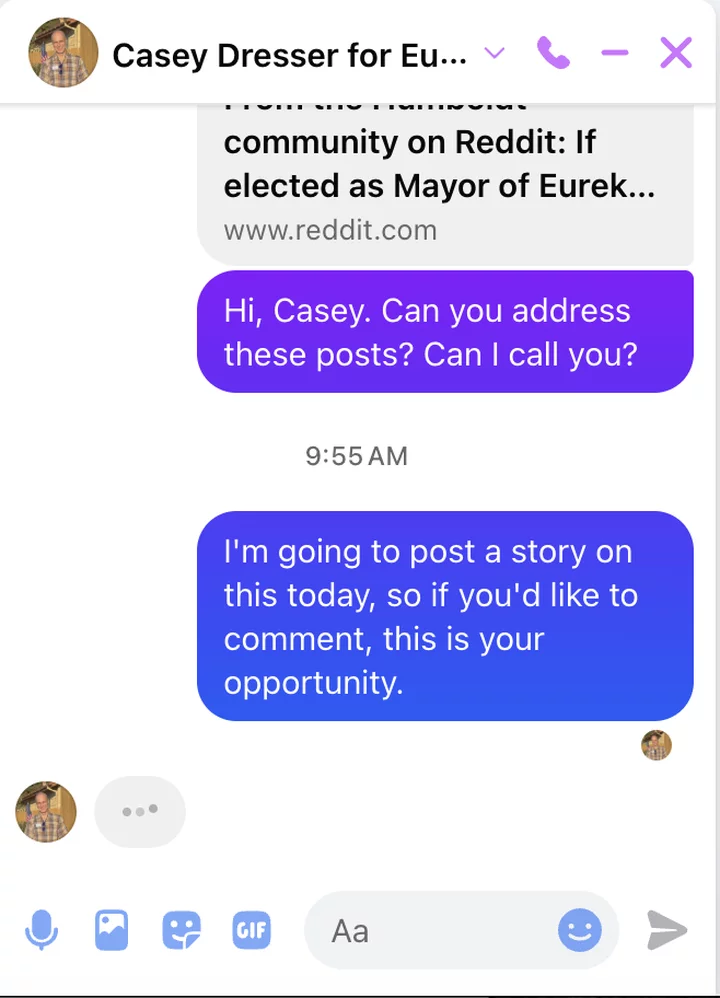
Task: Open the GIF picker
Action: (251, 930)
